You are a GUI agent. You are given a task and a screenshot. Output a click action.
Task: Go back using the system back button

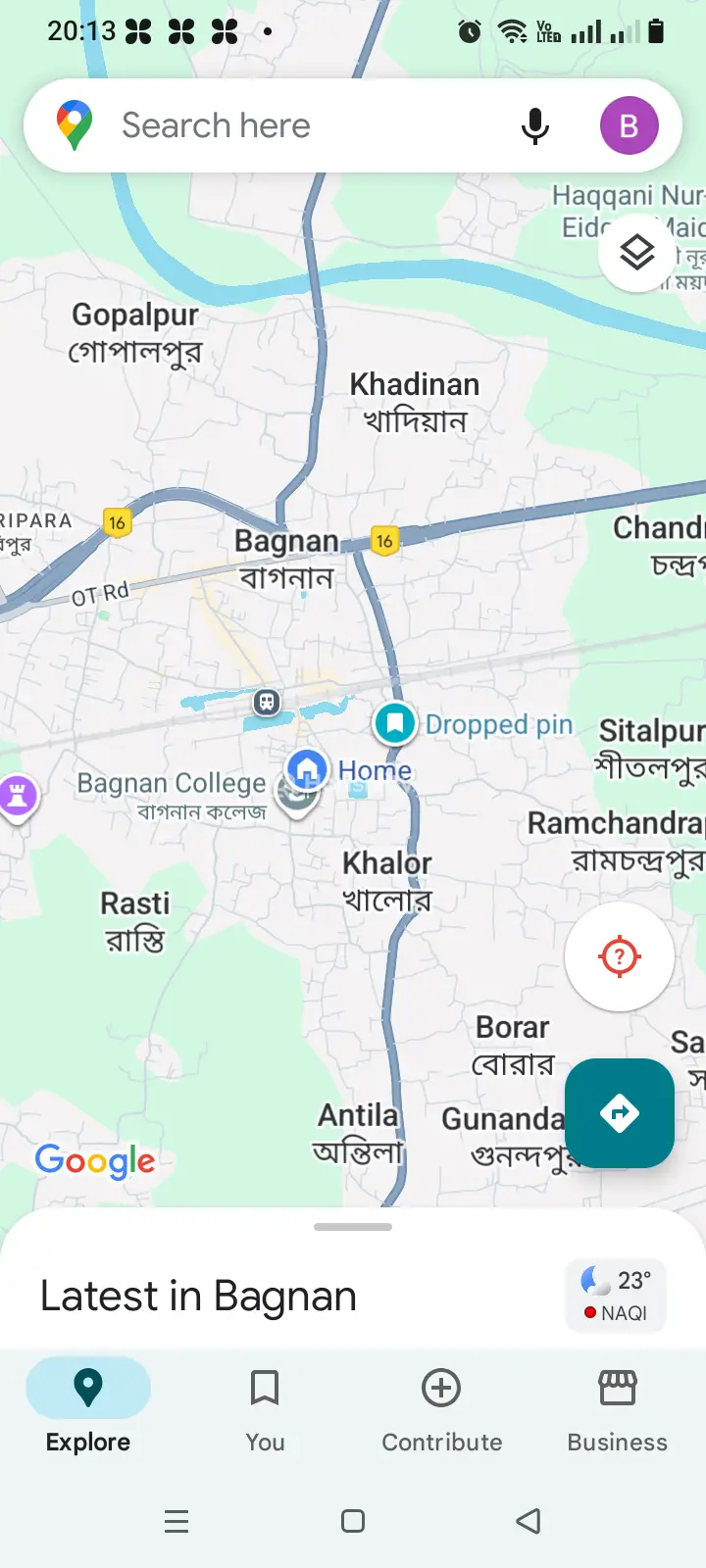click(529, 1521)
